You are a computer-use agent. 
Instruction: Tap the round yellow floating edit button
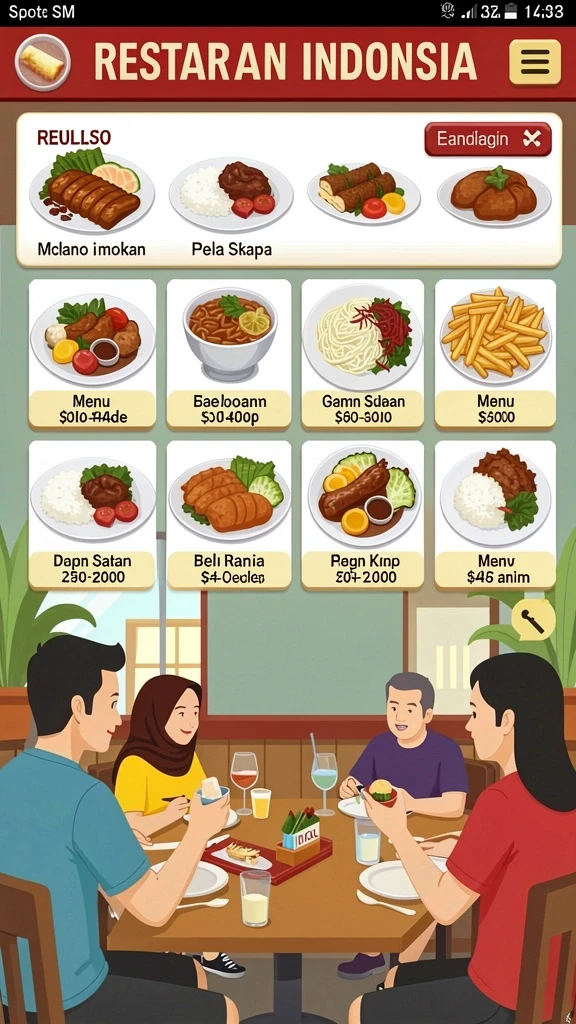point(533,620)
